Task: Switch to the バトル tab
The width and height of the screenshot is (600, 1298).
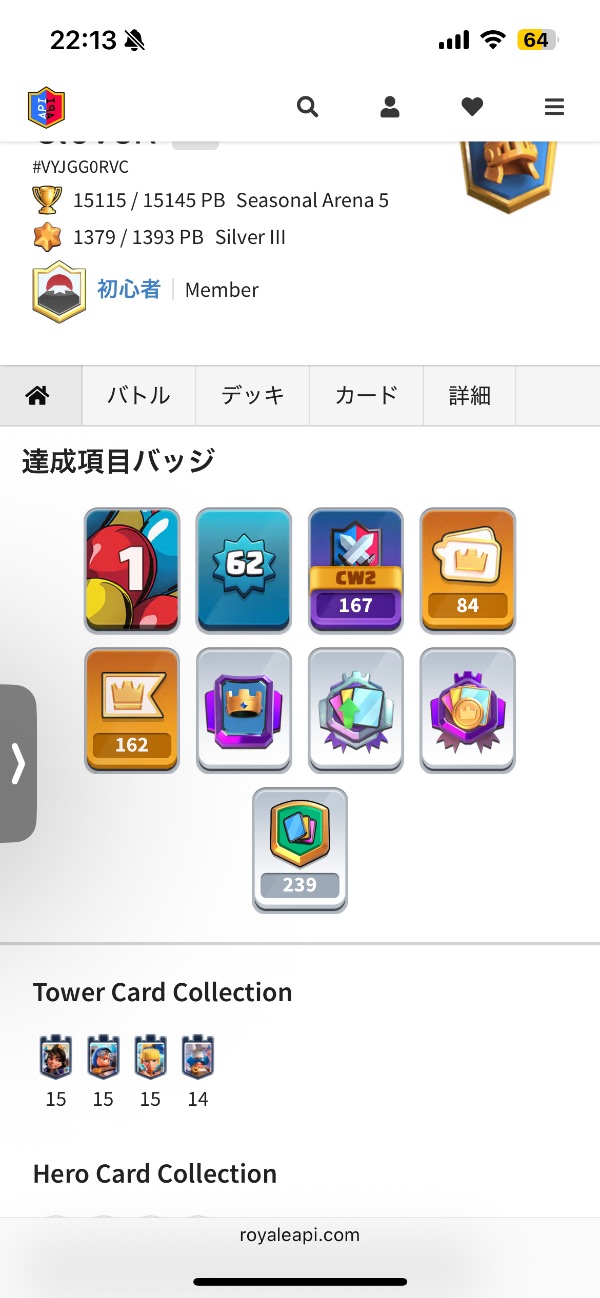Action: tap(138, 396)
